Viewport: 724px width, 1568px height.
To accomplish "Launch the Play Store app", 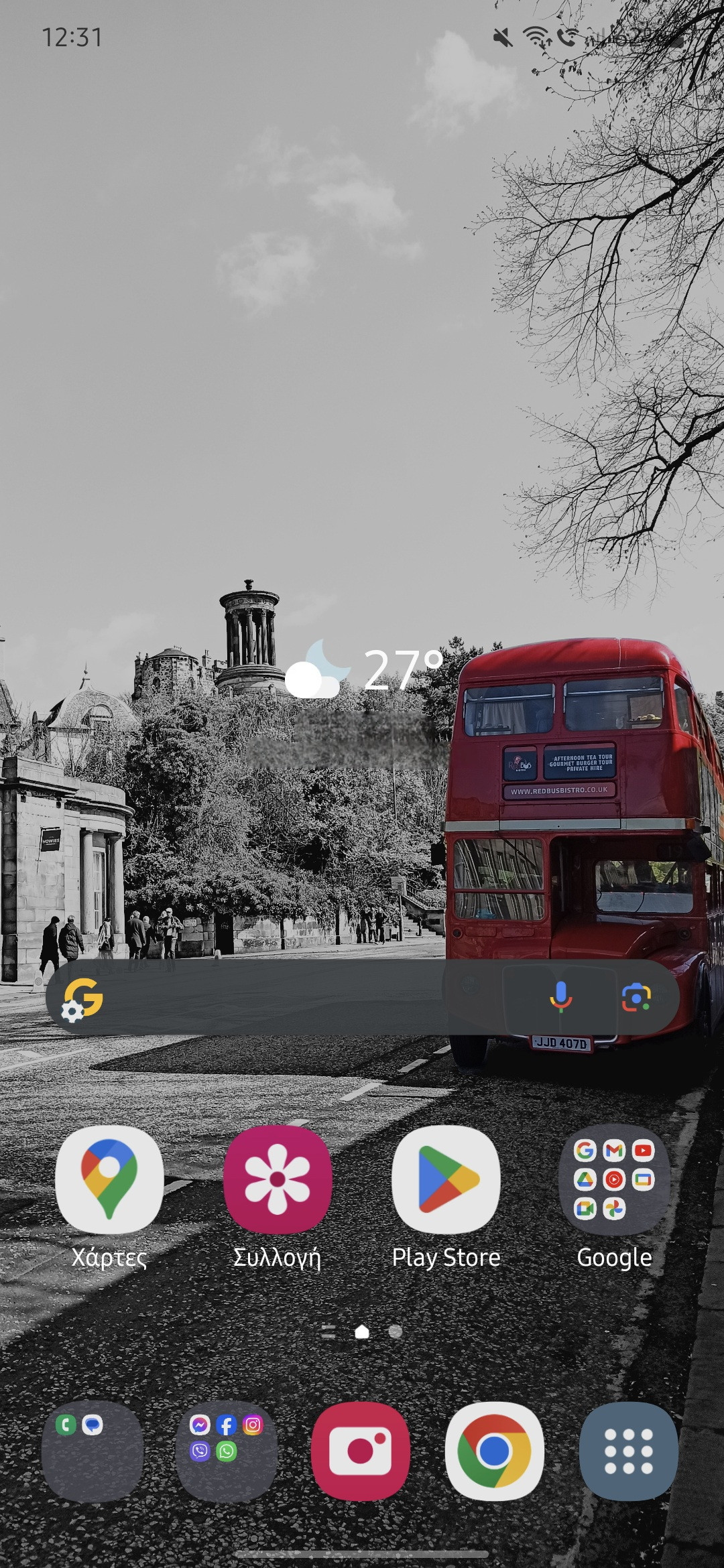I will coord(446,1180).
